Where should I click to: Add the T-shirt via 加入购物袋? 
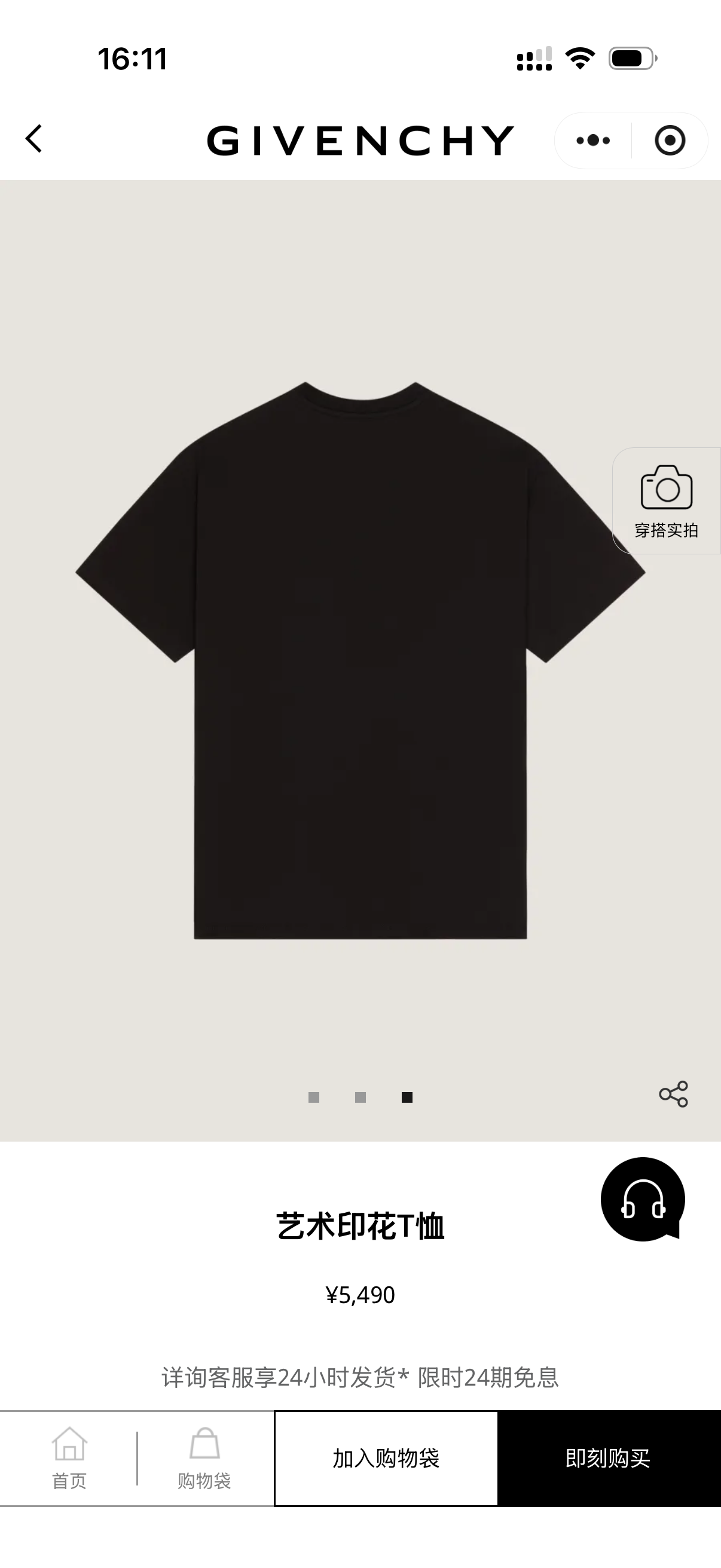[x=386, y=1459]
